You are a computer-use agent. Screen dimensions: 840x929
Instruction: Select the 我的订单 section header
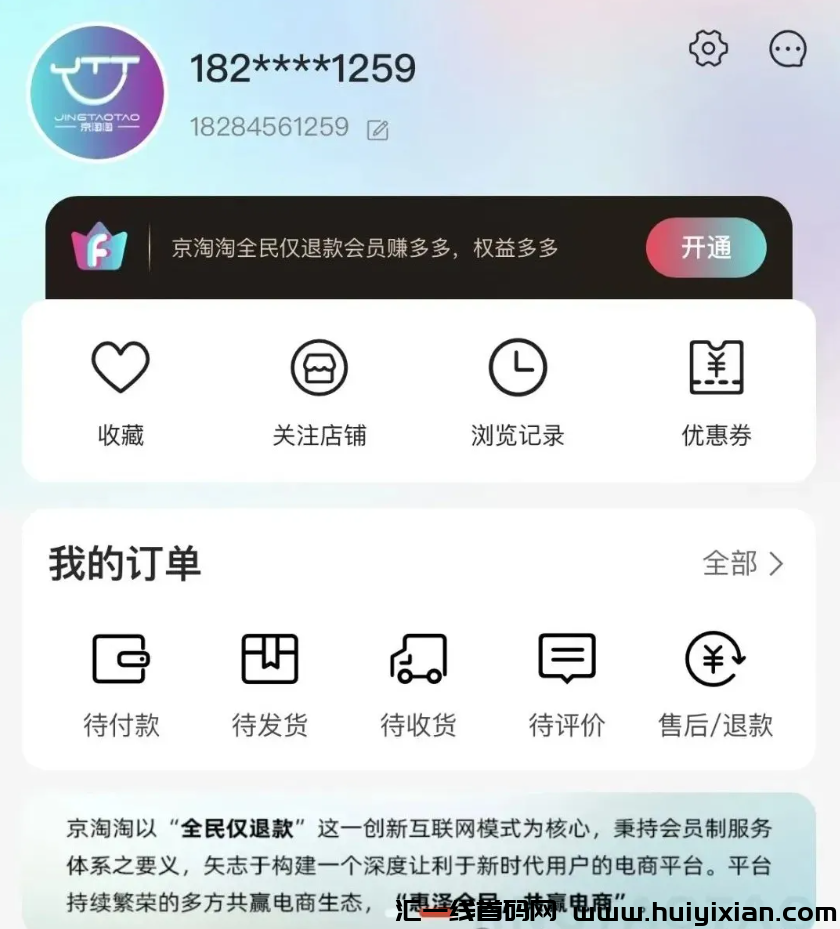tap(126, 565)
